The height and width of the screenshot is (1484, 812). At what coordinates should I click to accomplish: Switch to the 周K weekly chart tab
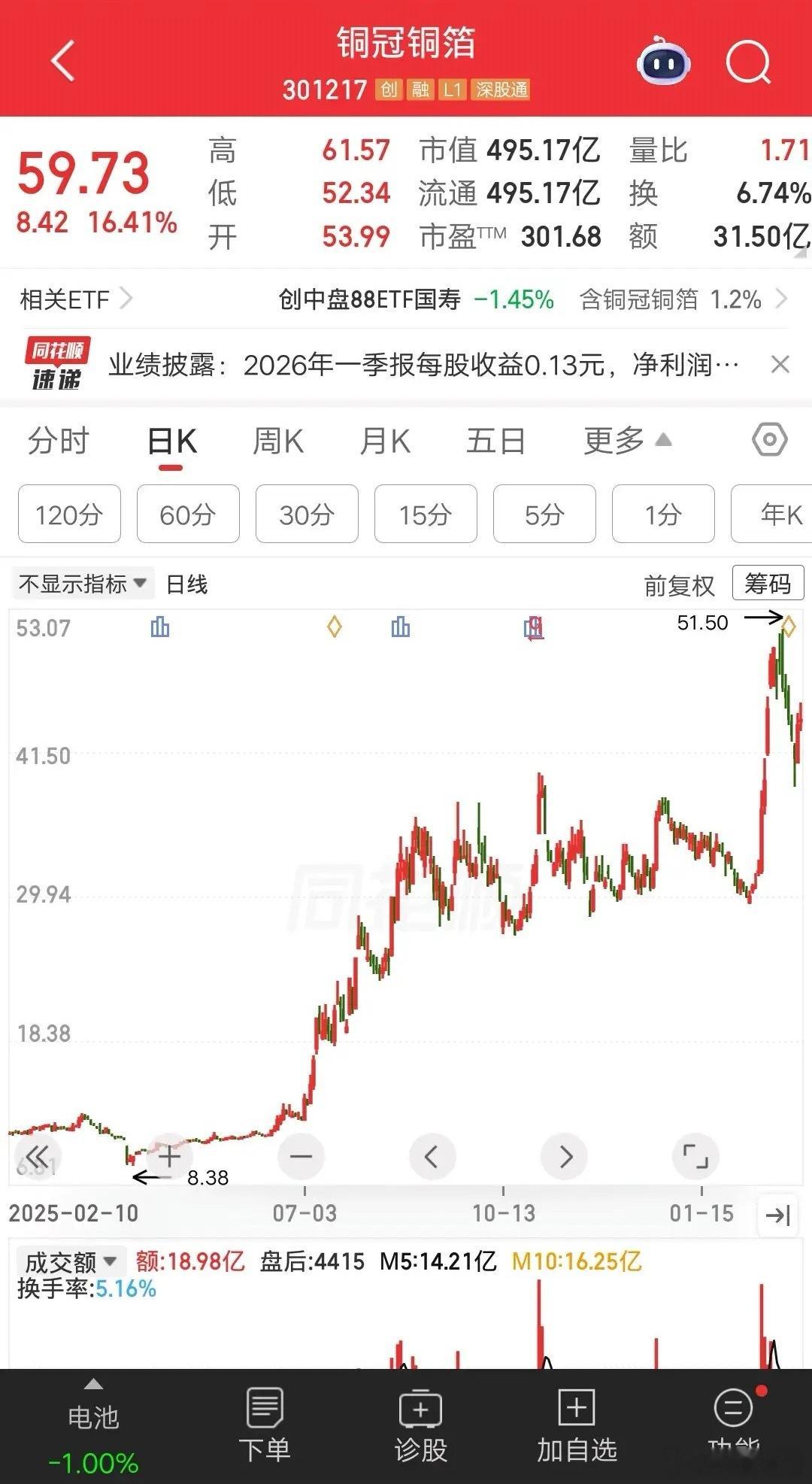pos(279,441)
